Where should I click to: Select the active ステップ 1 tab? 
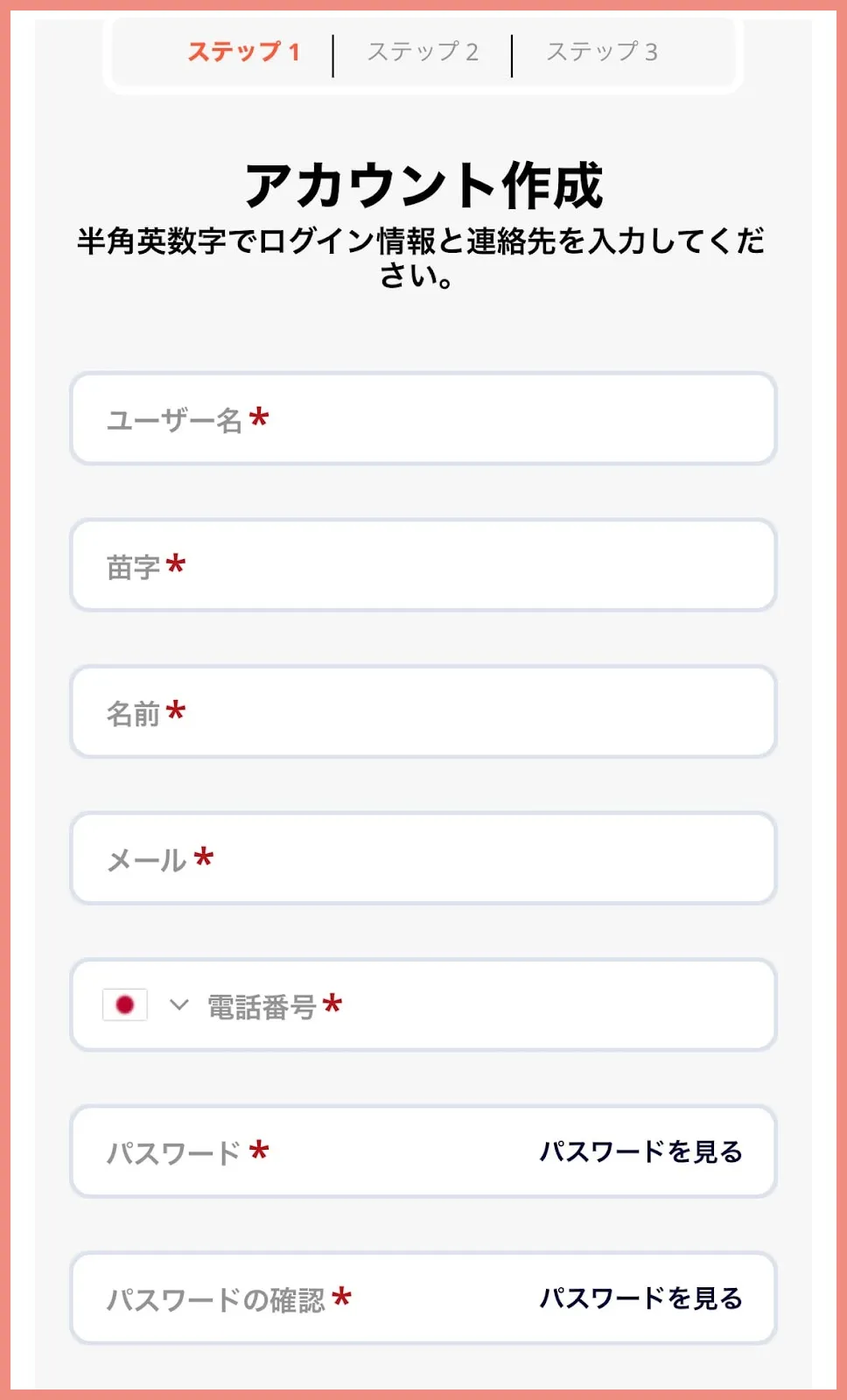tap(245, 51)
